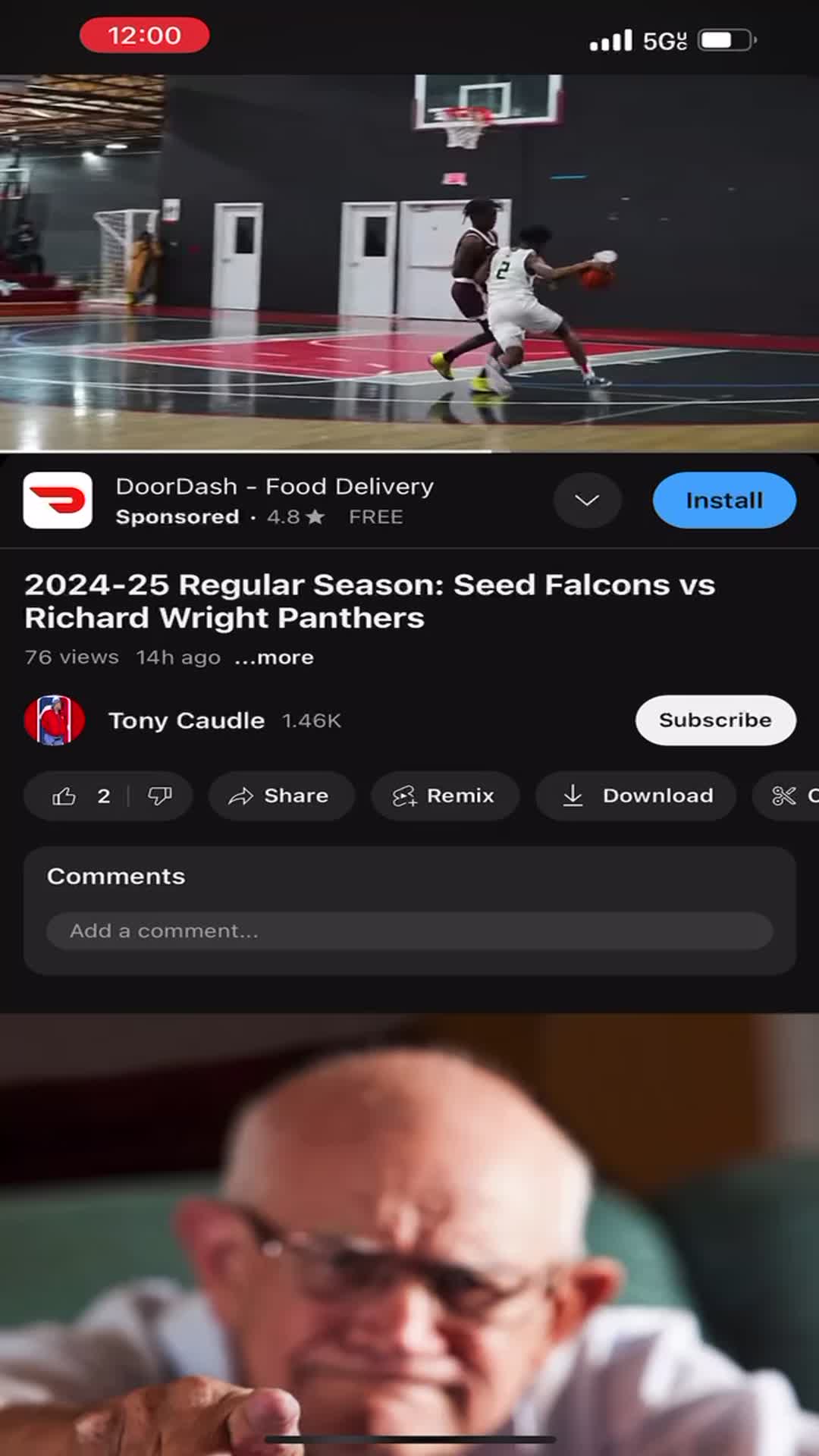Tap the Add a comment field

pos(409,931)
